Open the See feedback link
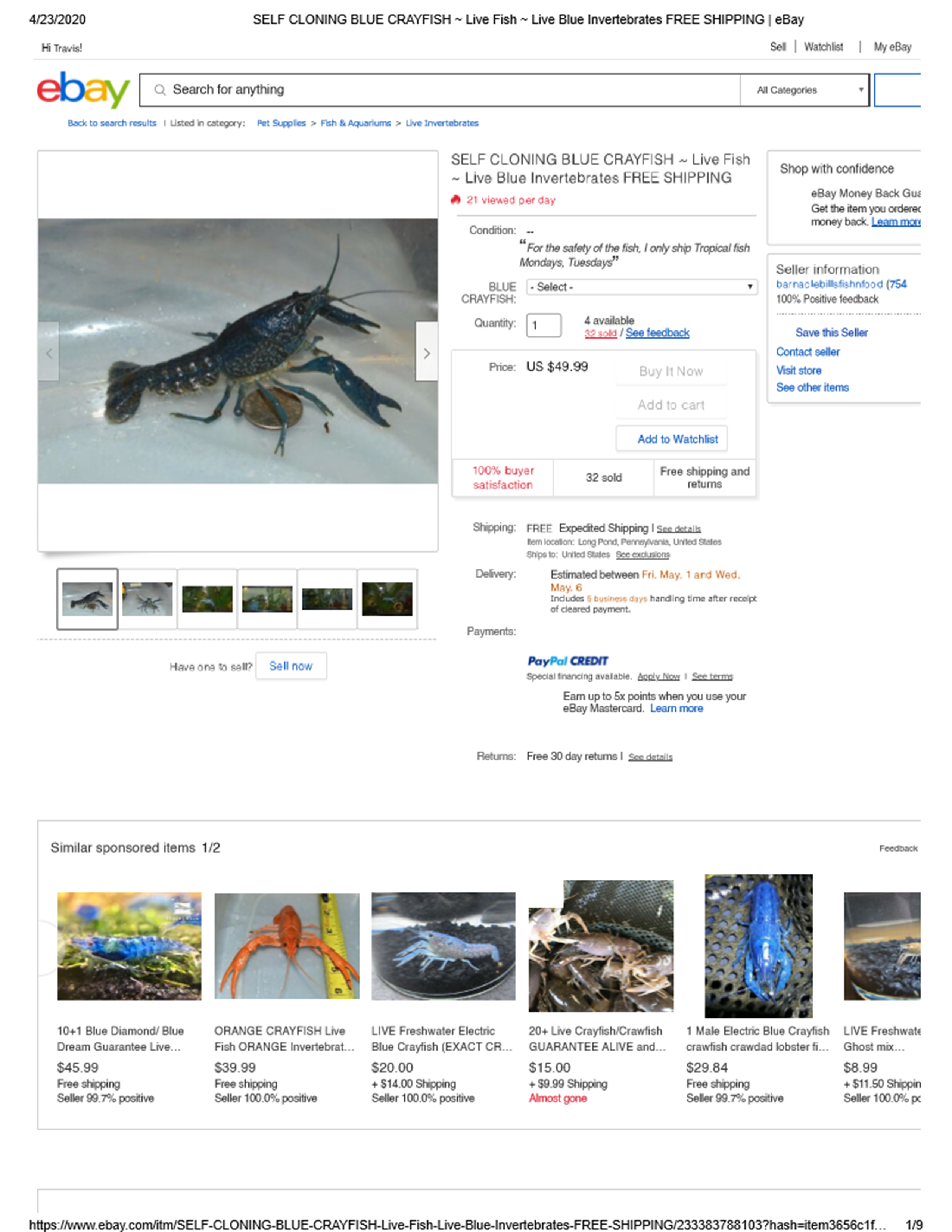 657,333
